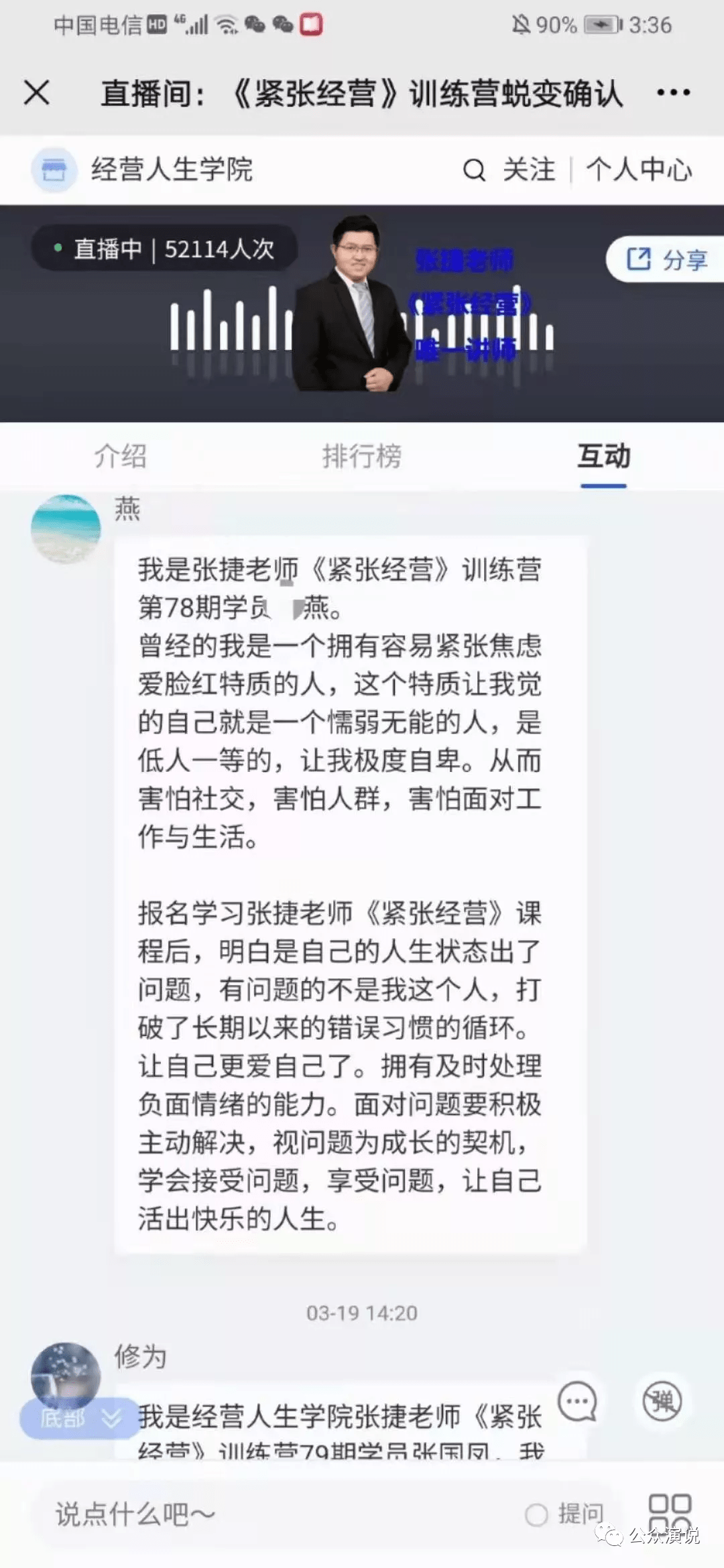Toggle the 弹 bullet comments icon
This screenshot has width=724, height=1568.
662,1401
